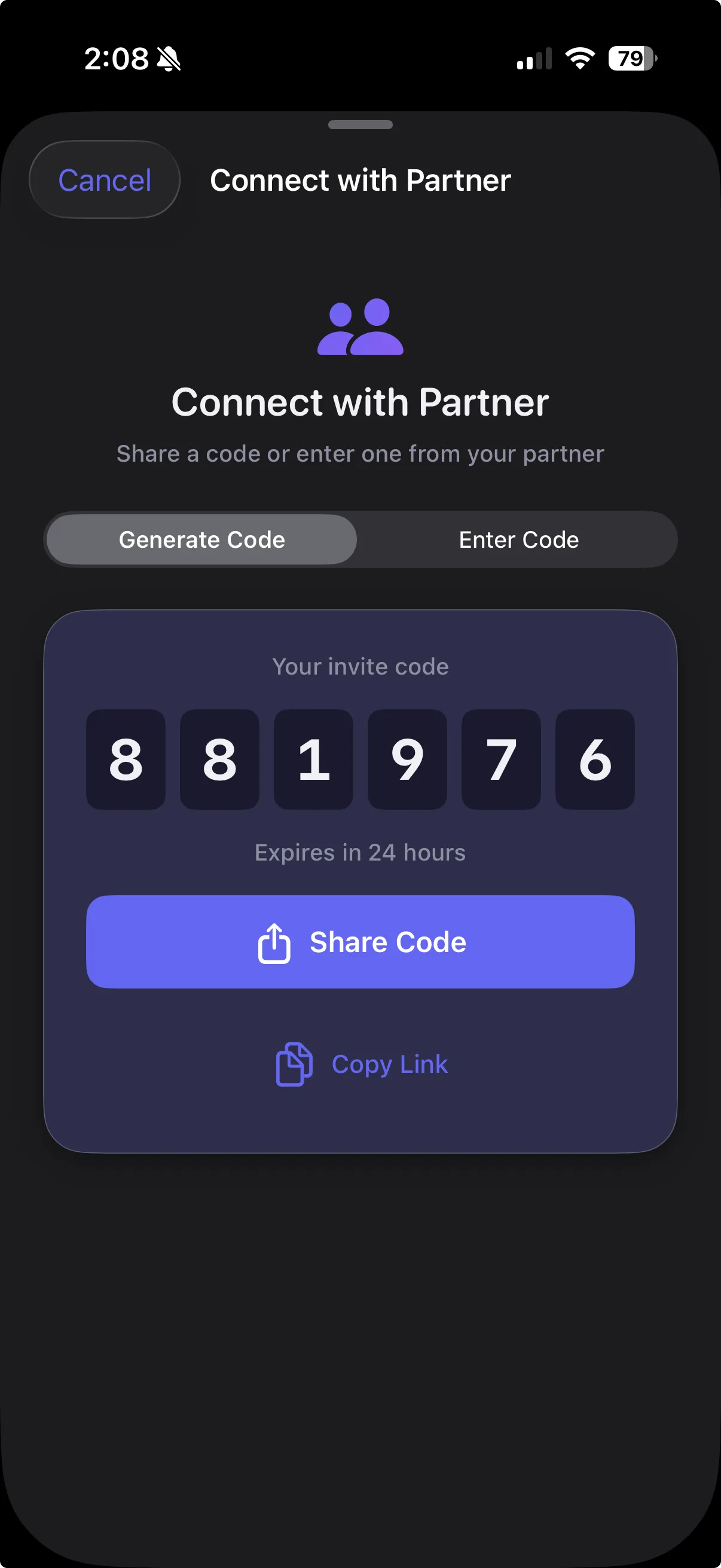The image size is (721, 1568).
Task: Tap Cancel to dismiss the sheet
Action: coord(104,179)
